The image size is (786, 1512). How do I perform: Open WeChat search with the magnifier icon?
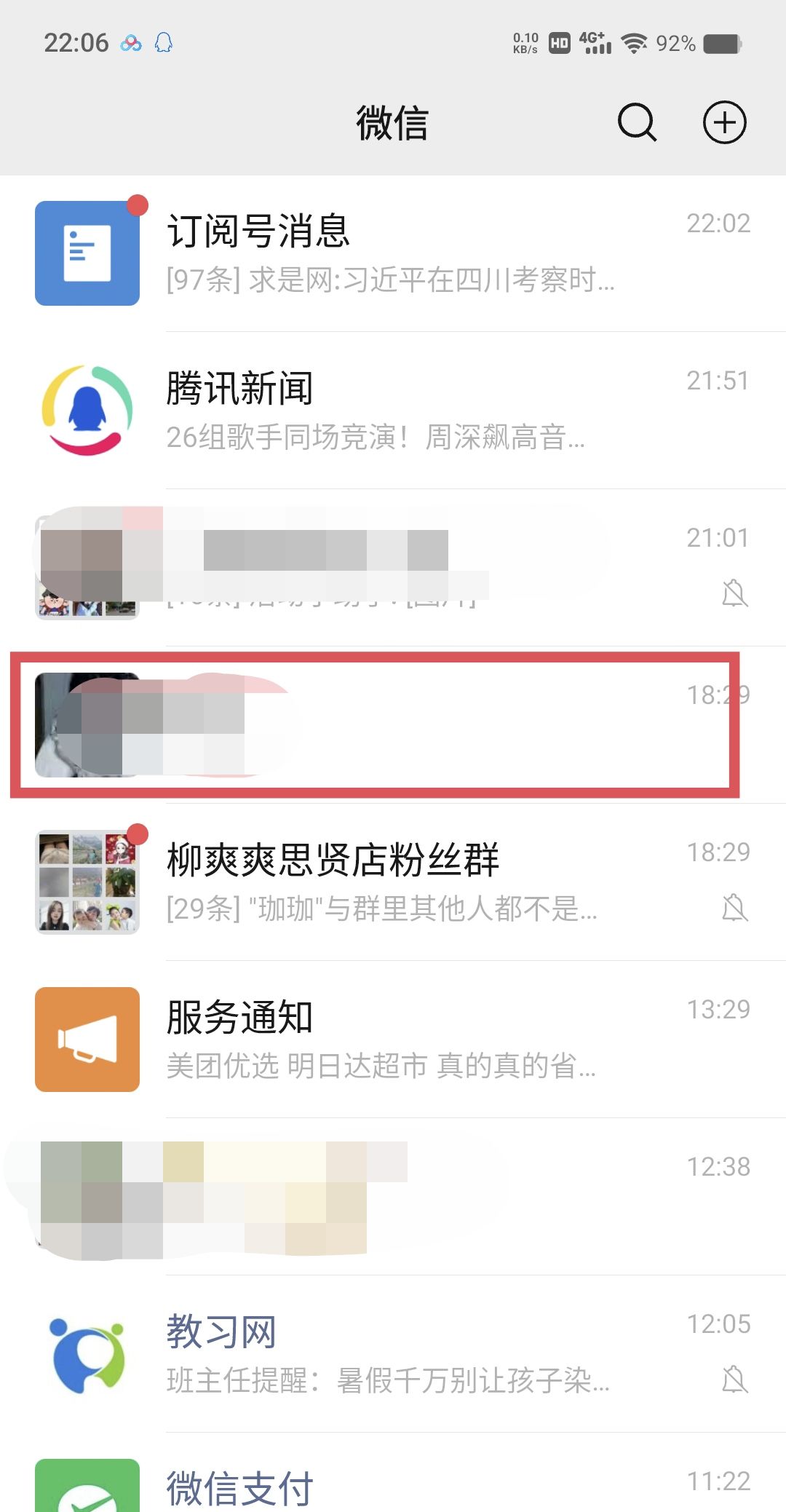pos(636,122)
